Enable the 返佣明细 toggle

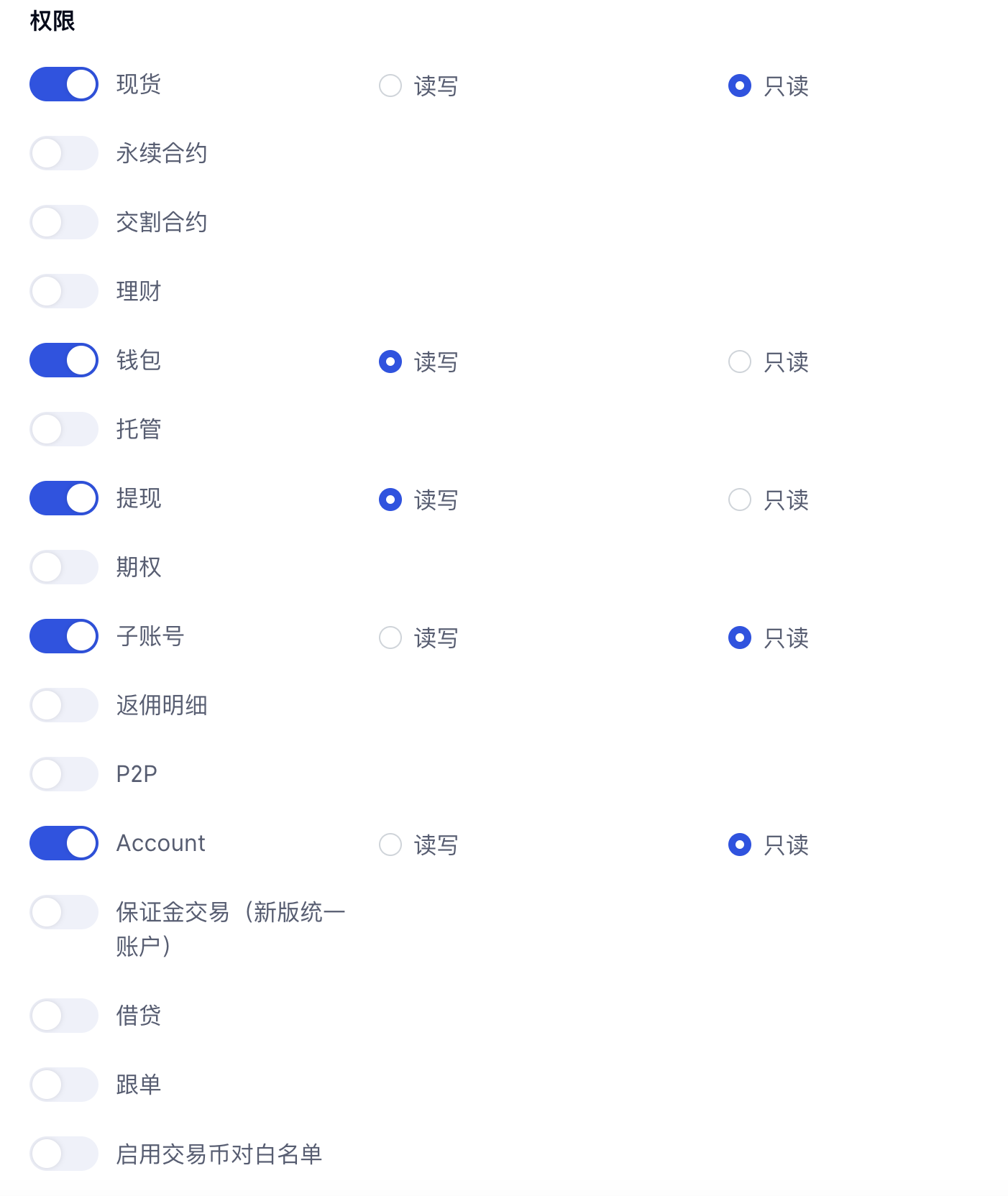pyautogui.click(x=63, y=705)
